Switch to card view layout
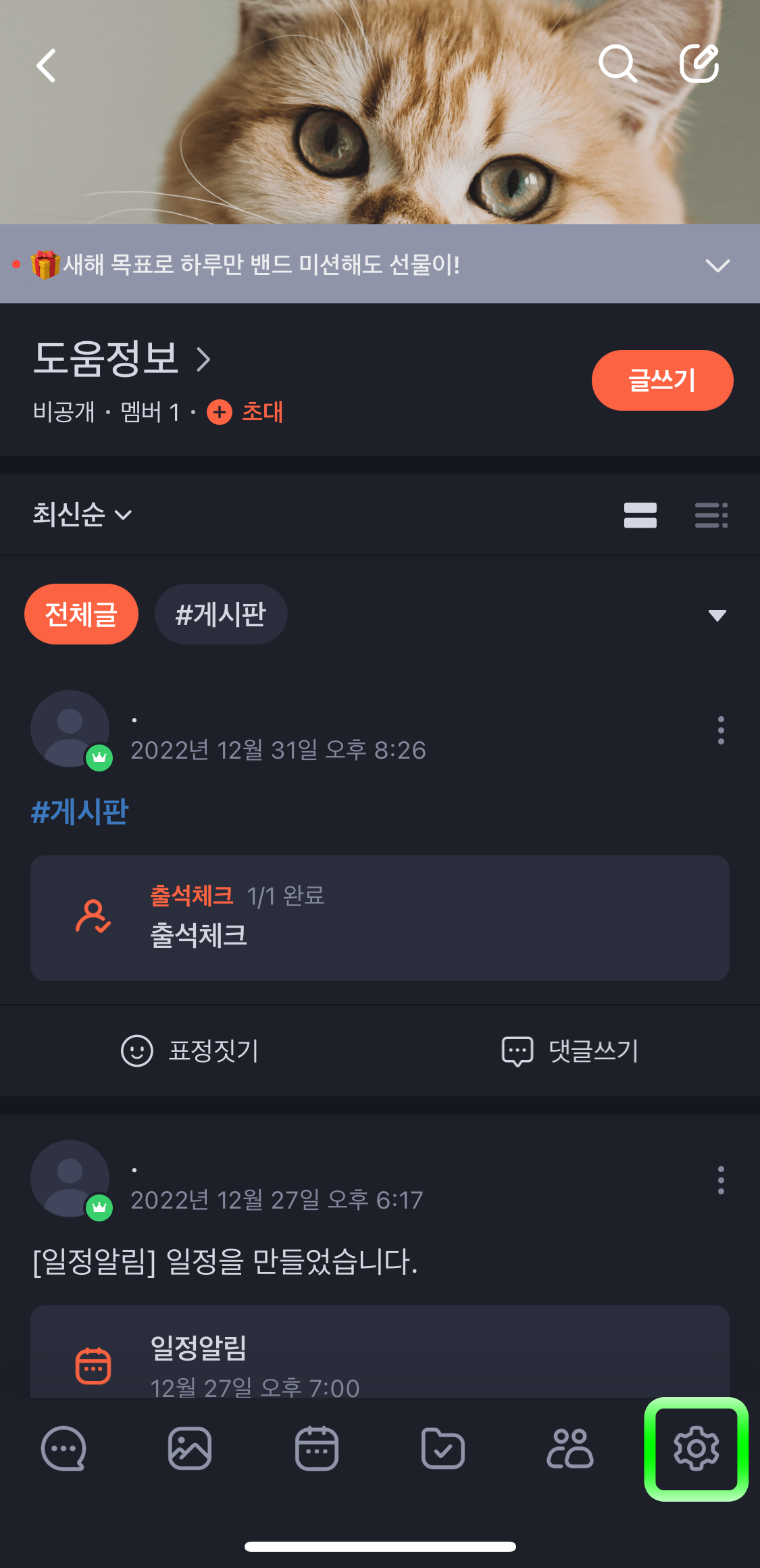The image size is (760, 1568). coord(639,515)
